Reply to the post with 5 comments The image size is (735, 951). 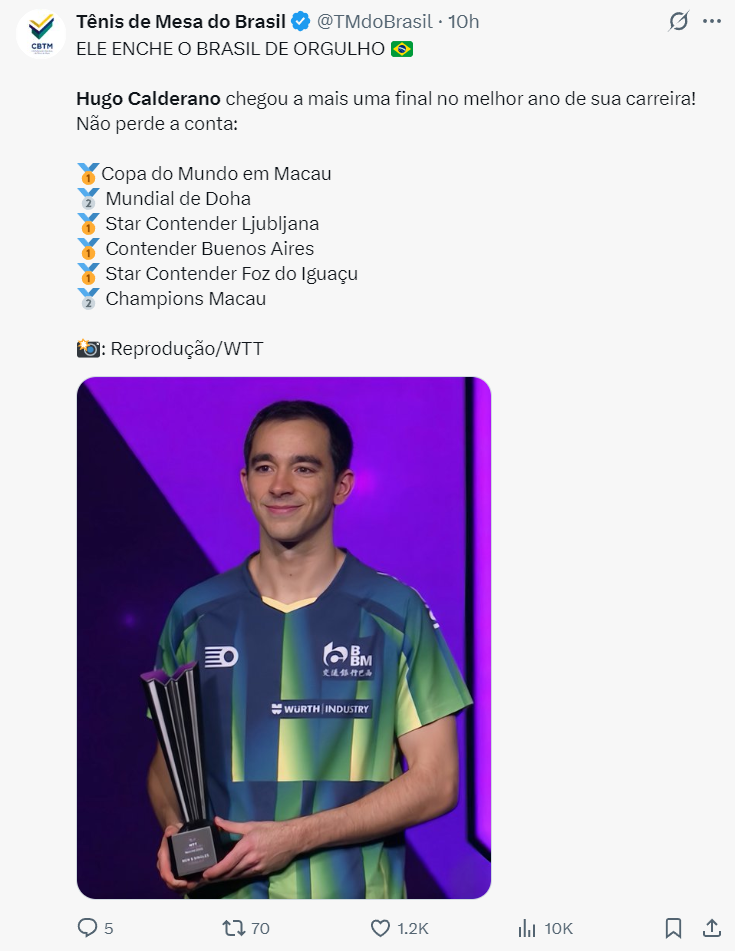coord(88,928)
